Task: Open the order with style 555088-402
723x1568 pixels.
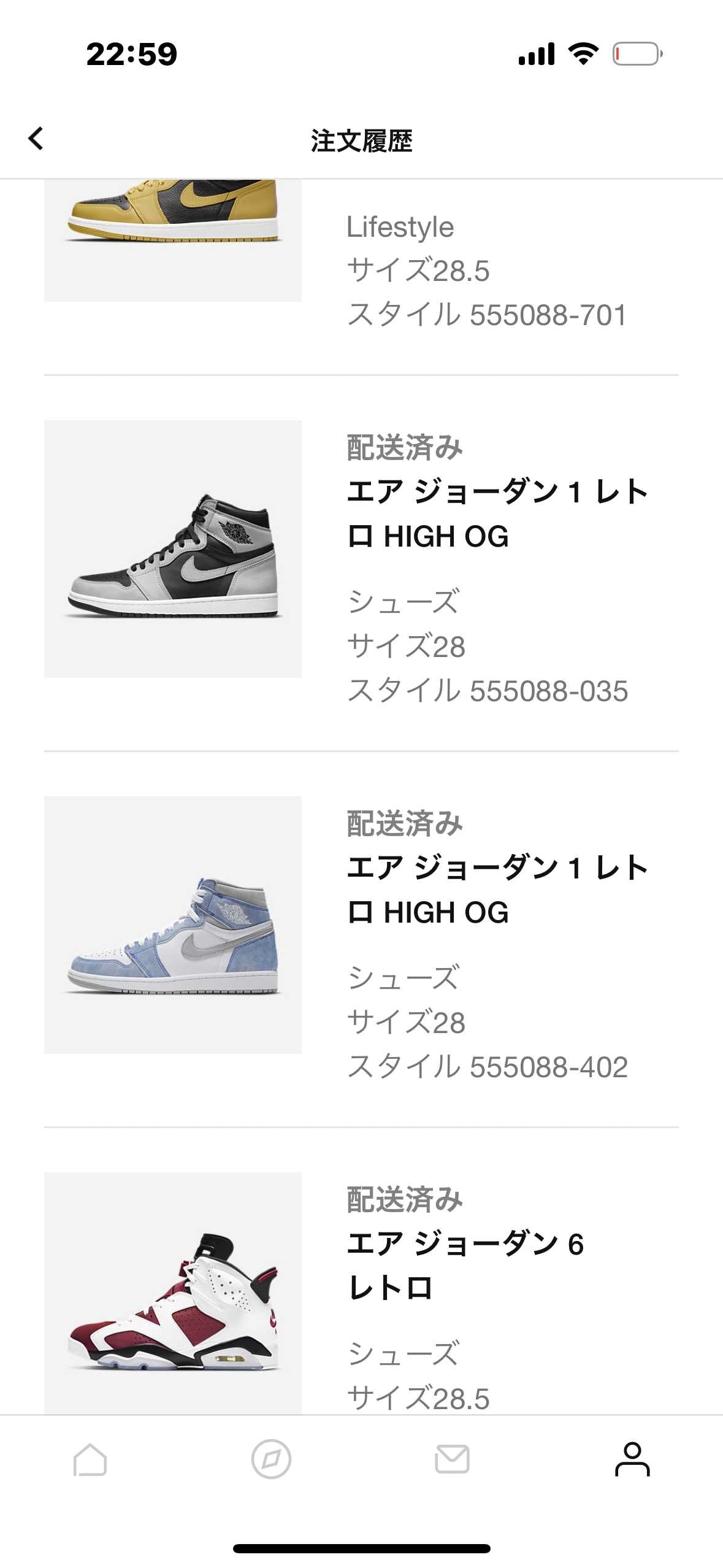Action: 361,939
